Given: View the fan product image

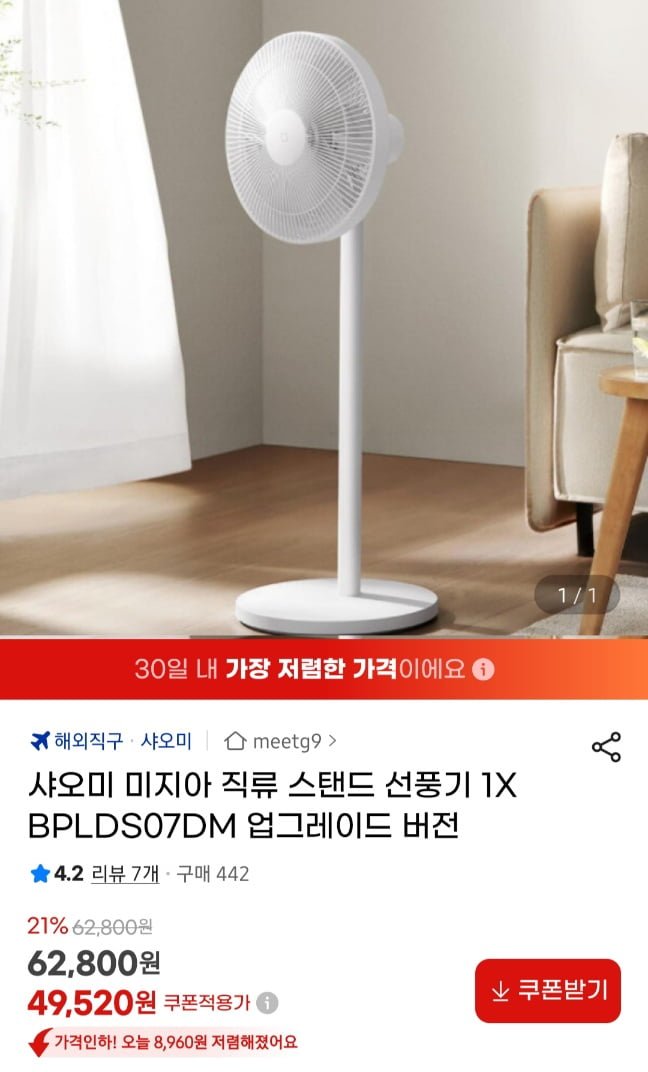Looking at the screenshot, I should click(324, 318).
